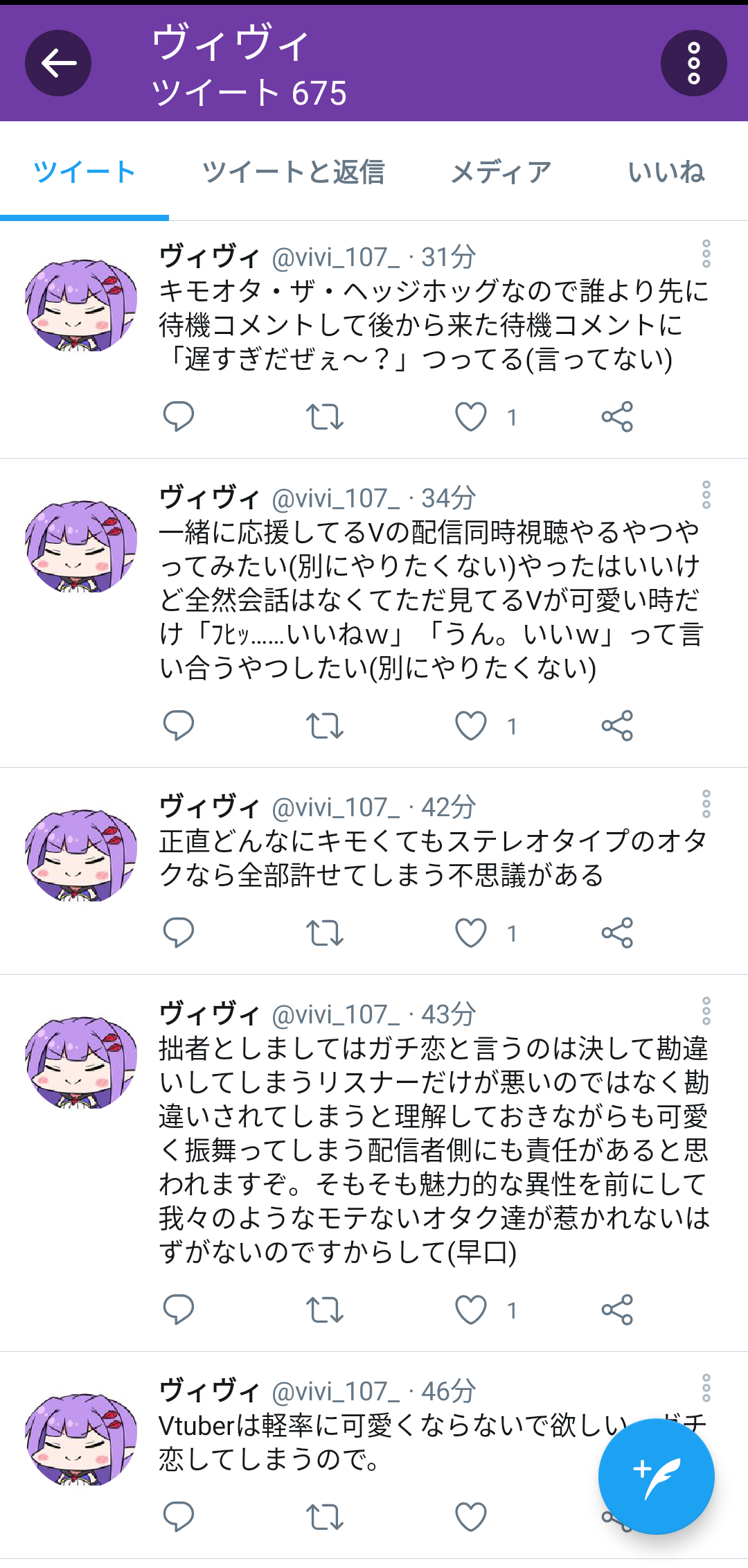Screen dimensions: 748x1568
Task: Like the tweet posted 31分 ago
Action: click(x=471, y=417)
